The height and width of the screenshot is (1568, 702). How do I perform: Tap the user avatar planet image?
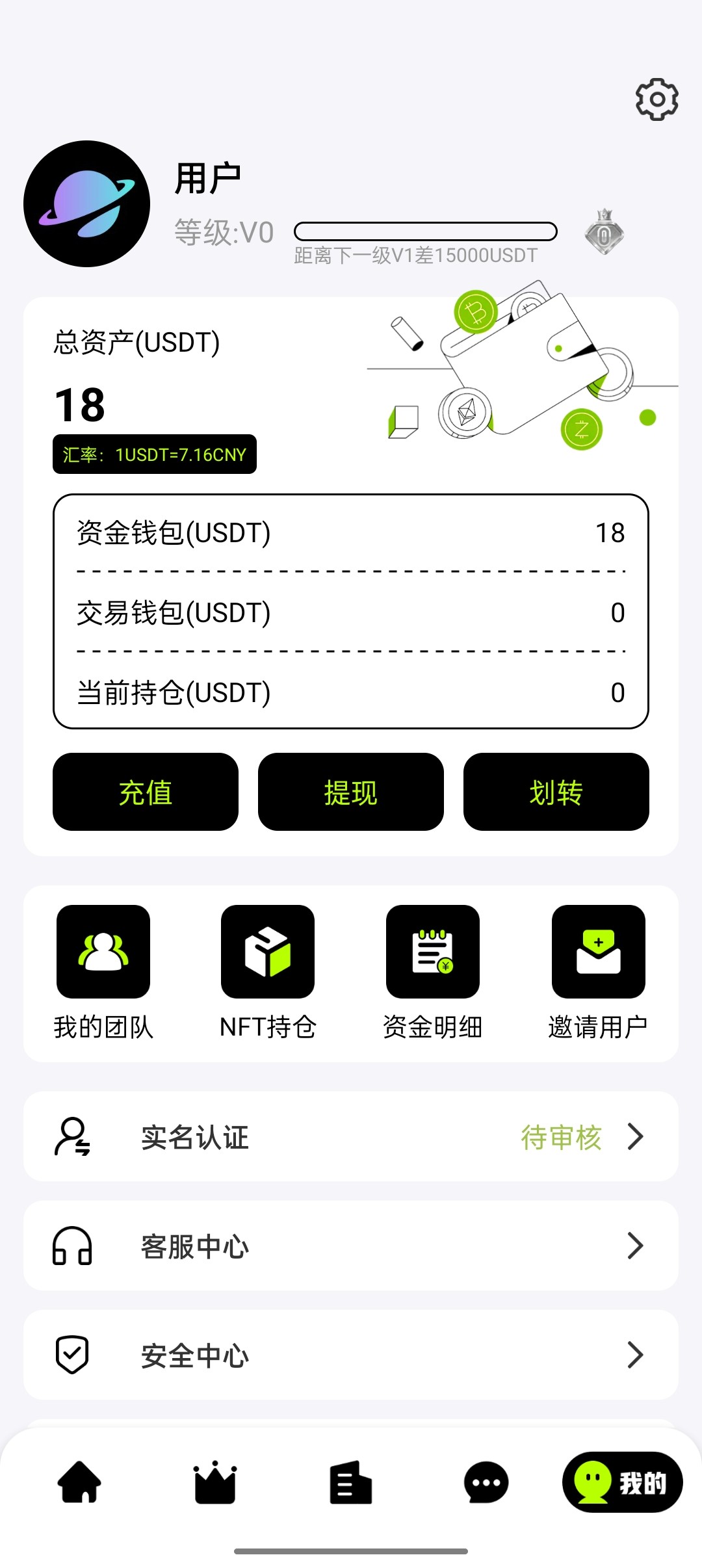click(x=88, y=203)
